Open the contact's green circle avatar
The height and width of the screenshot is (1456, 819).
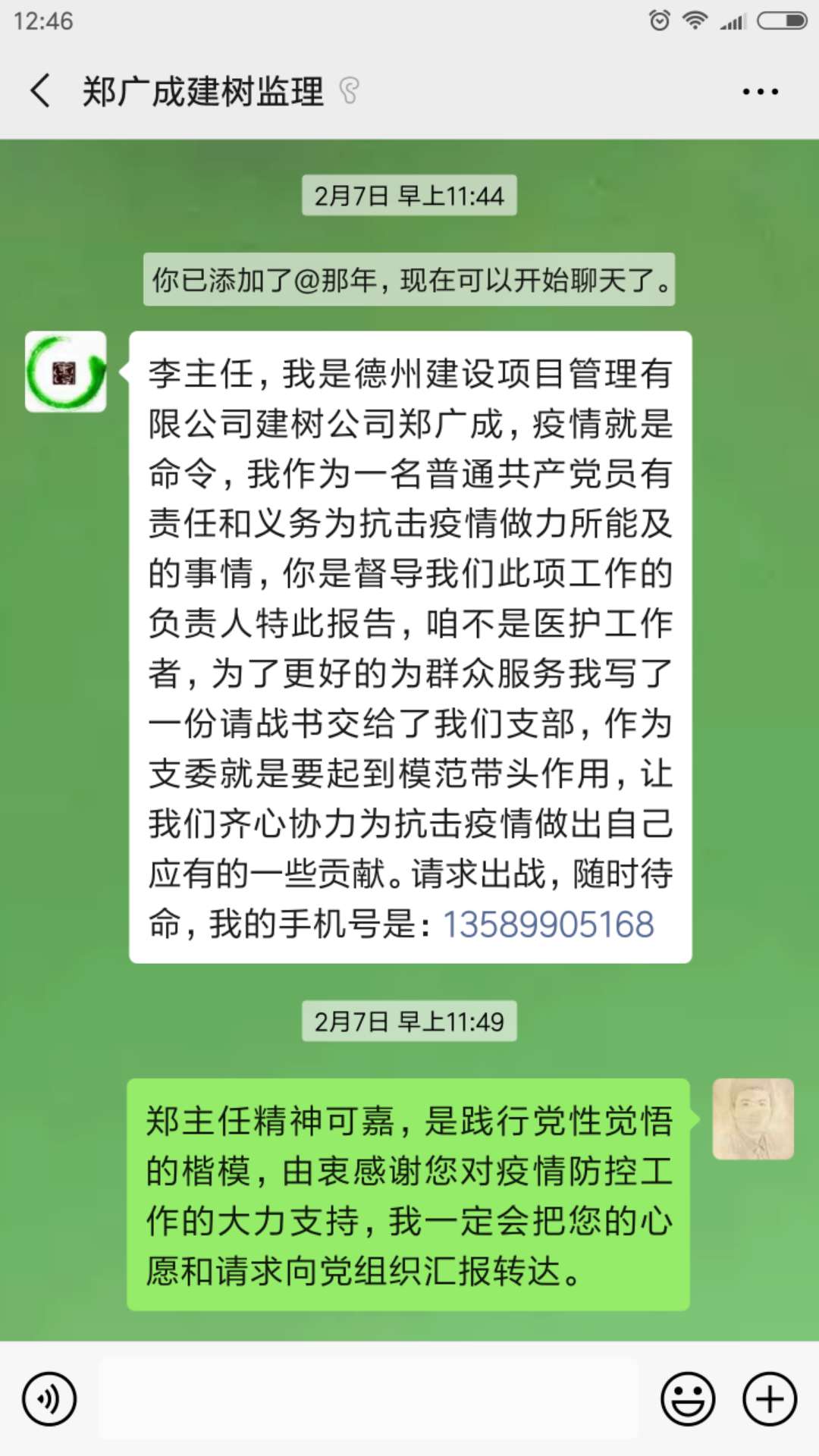[x=66, y=372]
